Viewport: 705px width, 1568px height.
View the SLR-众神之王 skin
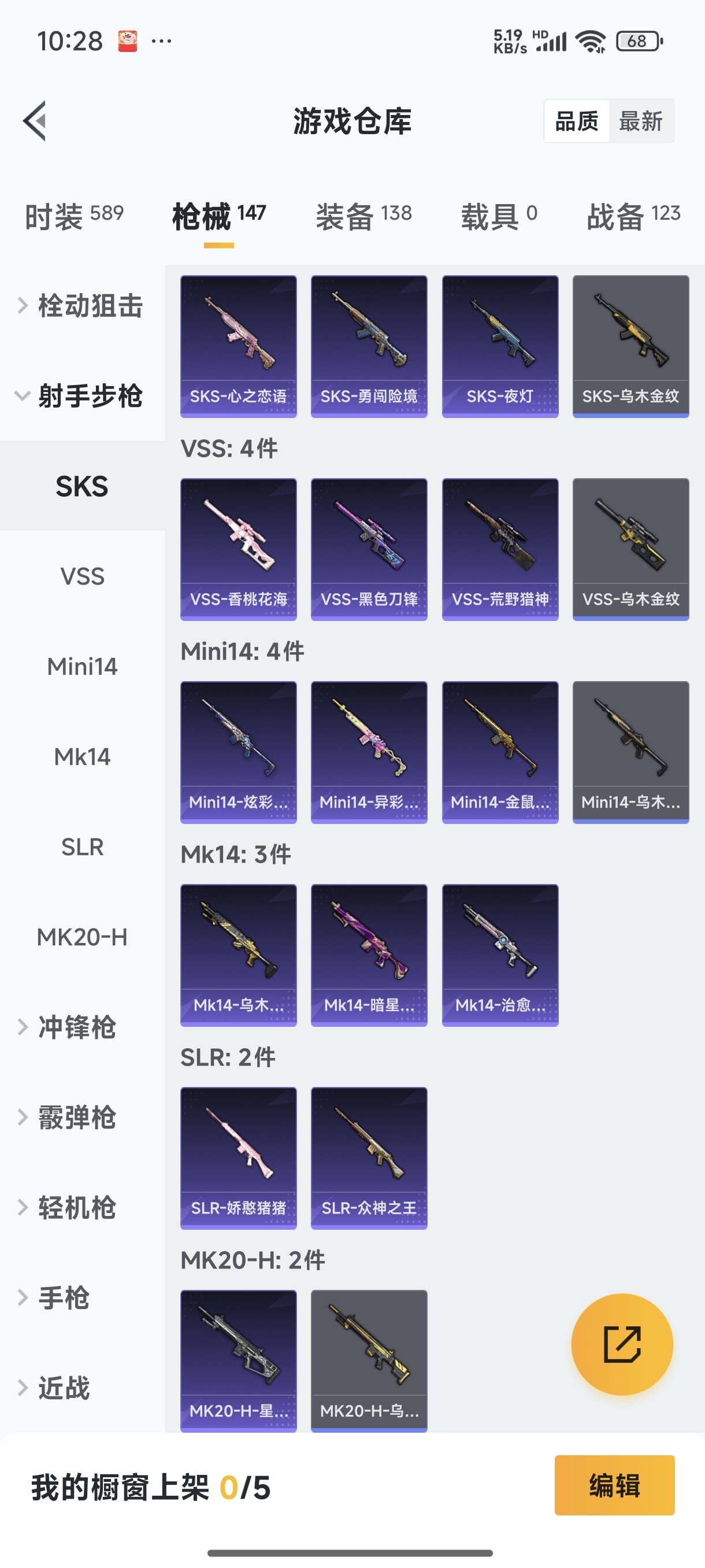coord(369,1157)
